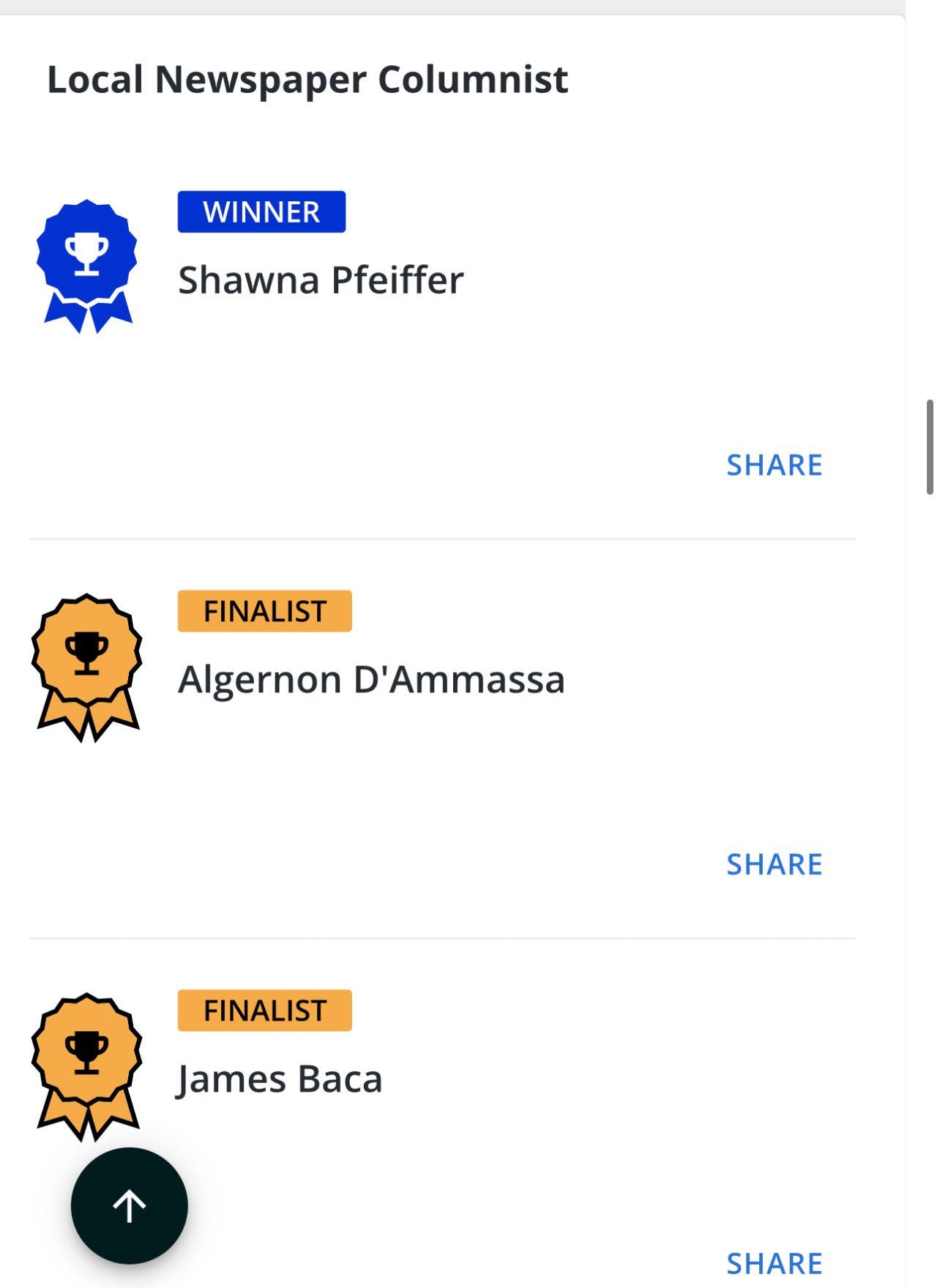
Task: Share winner Shawna Pfeiffer's result
Action: coord(774,465)
